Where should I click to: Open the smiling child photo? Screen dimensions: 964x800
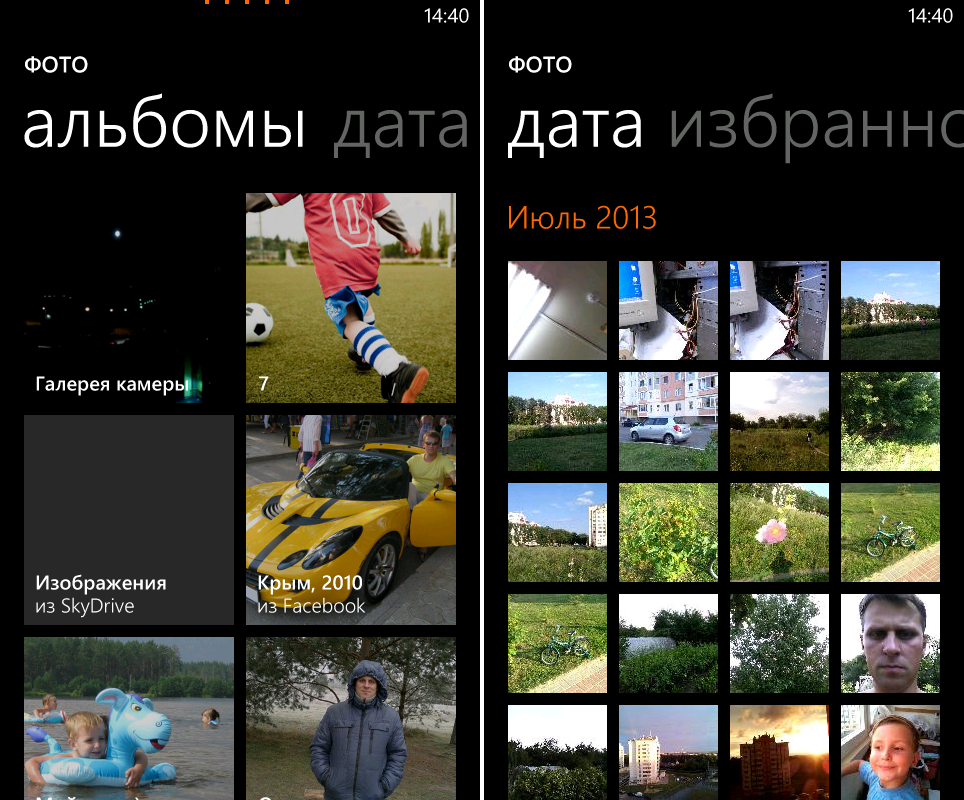pos(890,752)
